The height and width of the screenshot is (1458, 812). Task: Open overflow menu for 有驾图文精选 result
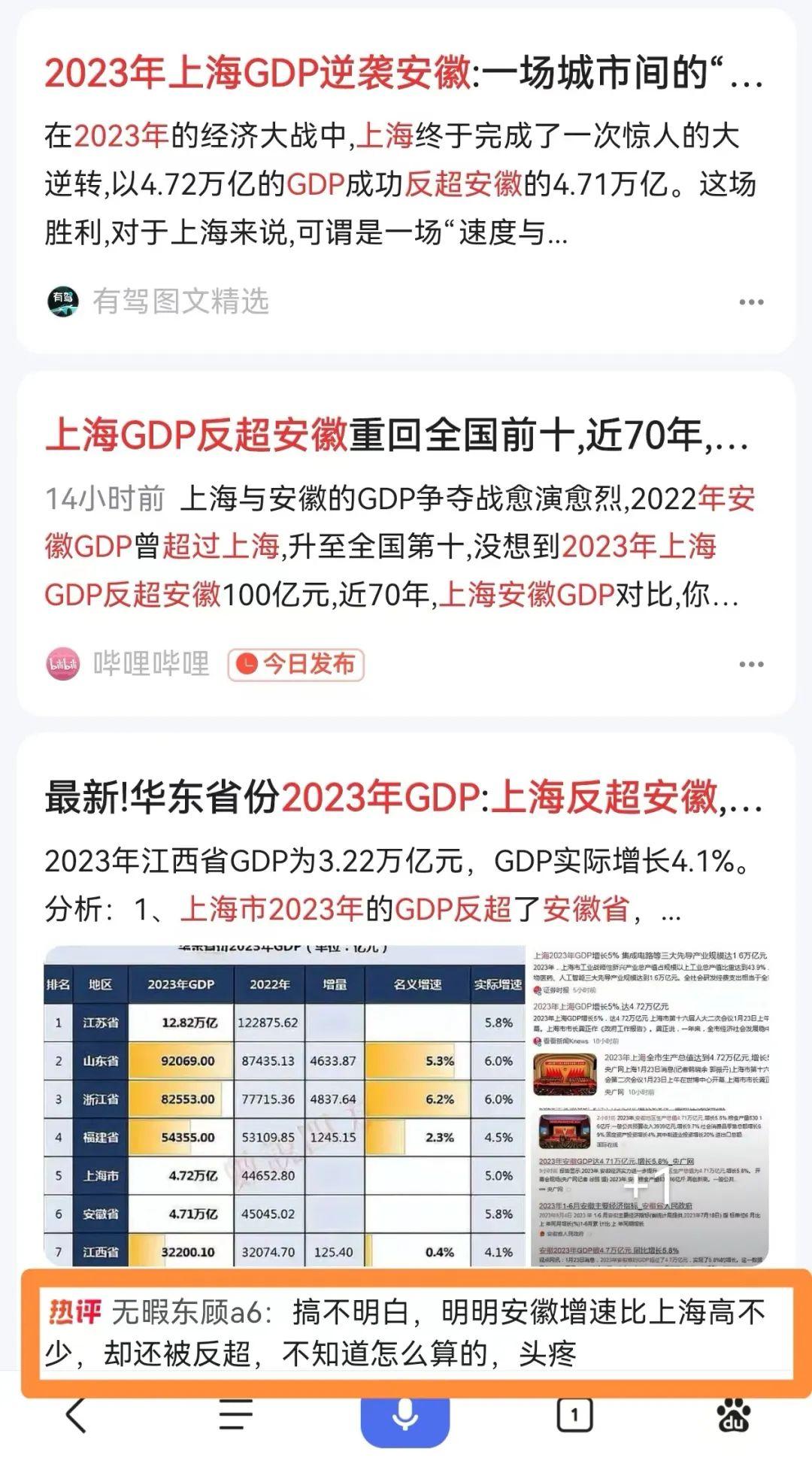(x=750, y=302)
